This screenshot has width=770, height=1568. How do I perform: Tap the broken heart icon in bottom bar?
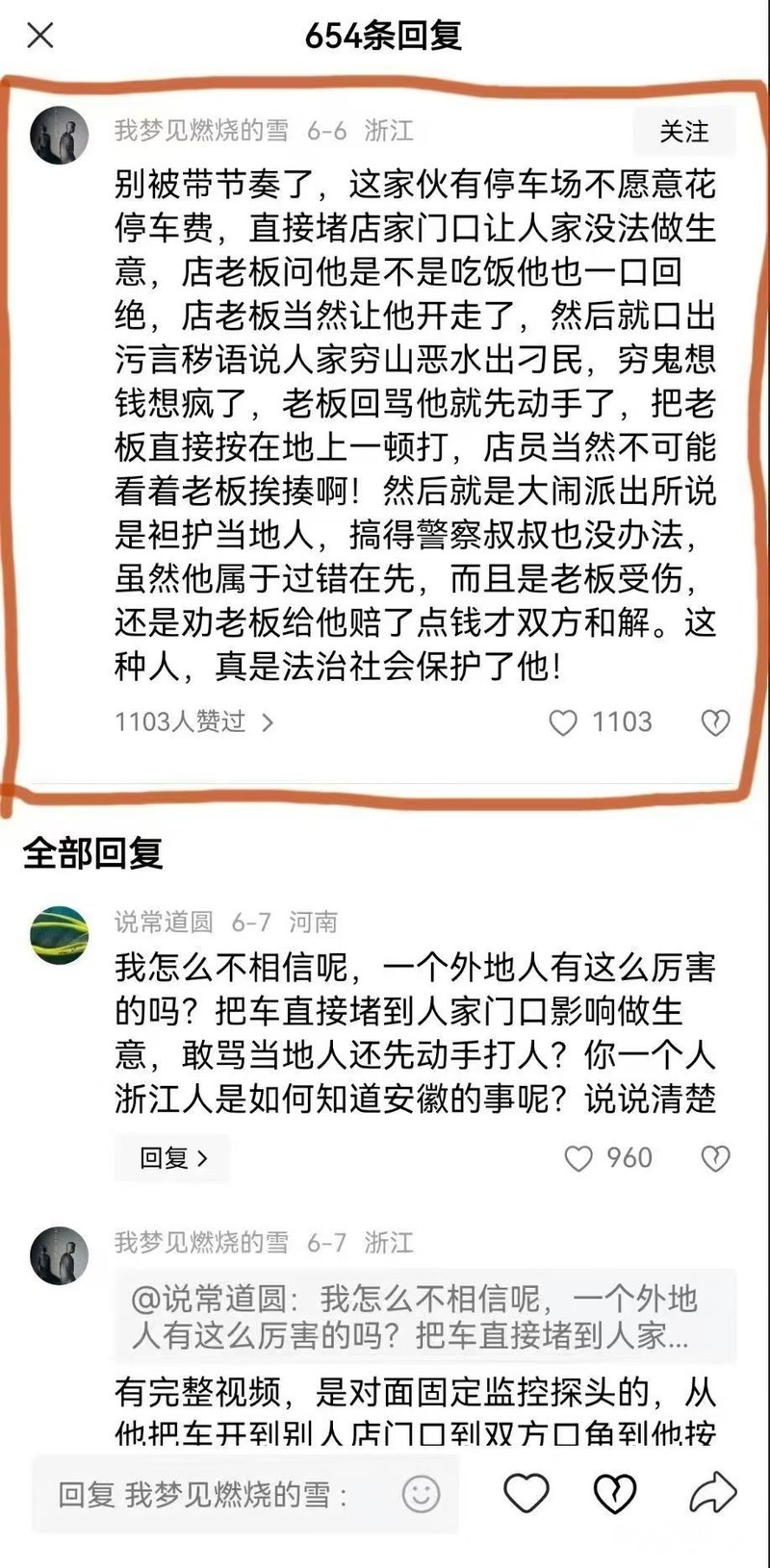click(x=615, y=1493)
